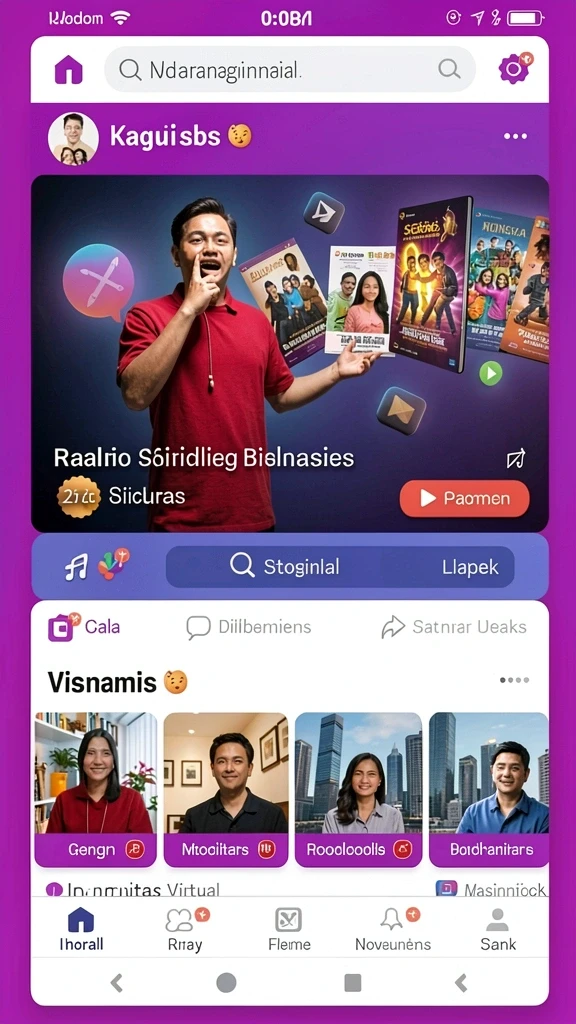
Task: Tap the red Paomen play button
Action: [464, 498]
